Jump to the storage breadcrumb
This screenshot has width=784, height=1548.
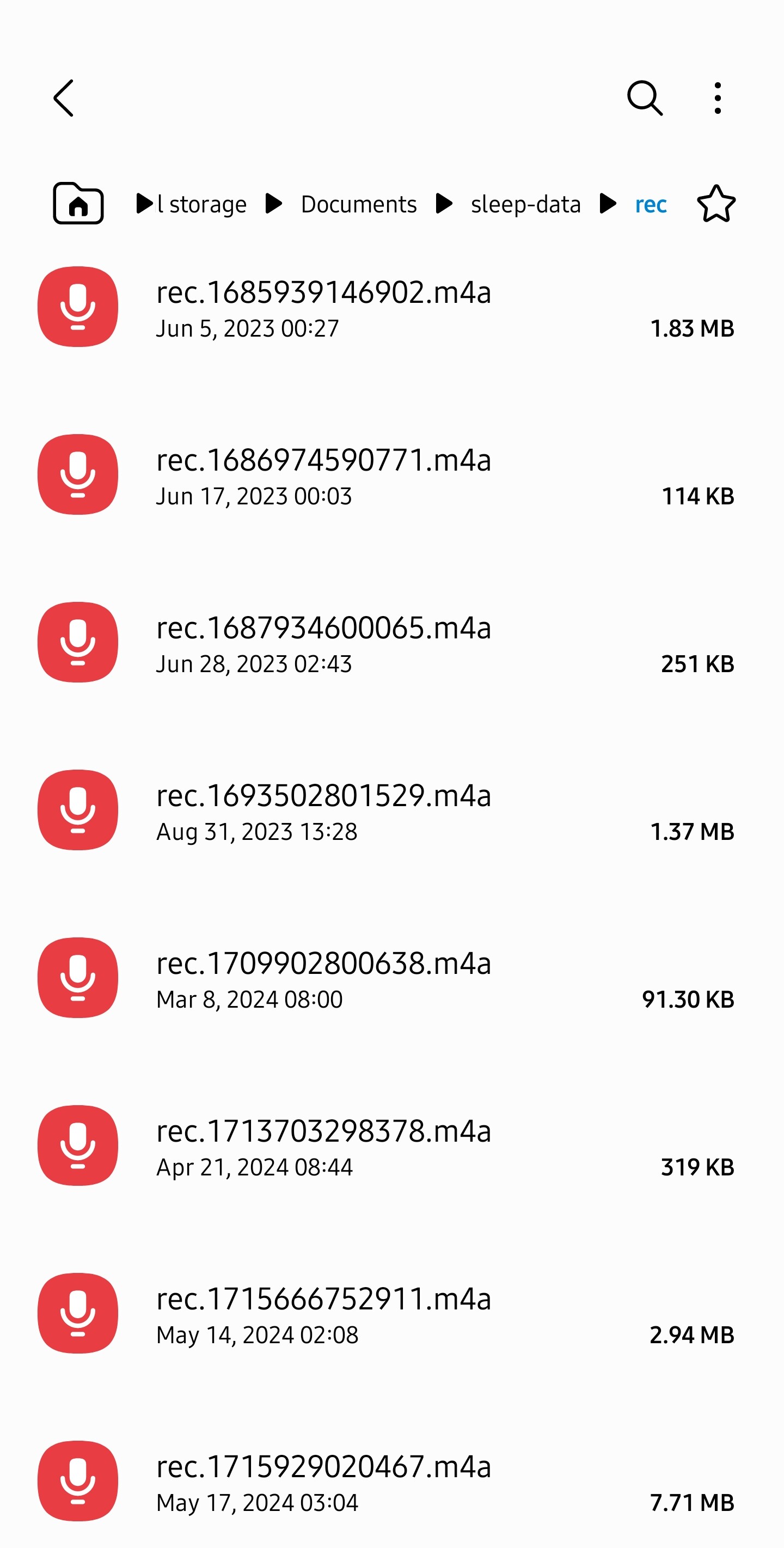(202, 204)
